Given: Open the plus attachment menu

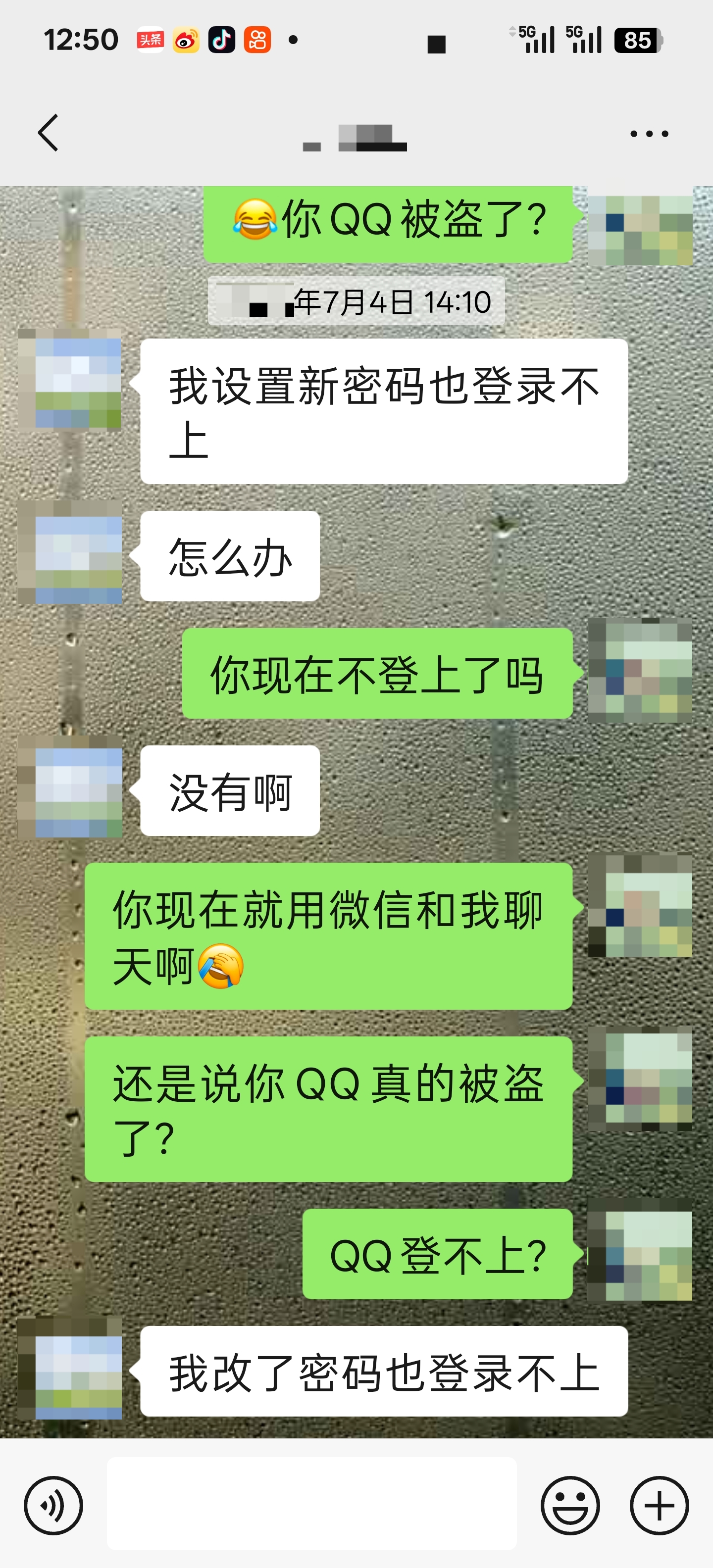Looking at the screenshot, I should 660,1505.
